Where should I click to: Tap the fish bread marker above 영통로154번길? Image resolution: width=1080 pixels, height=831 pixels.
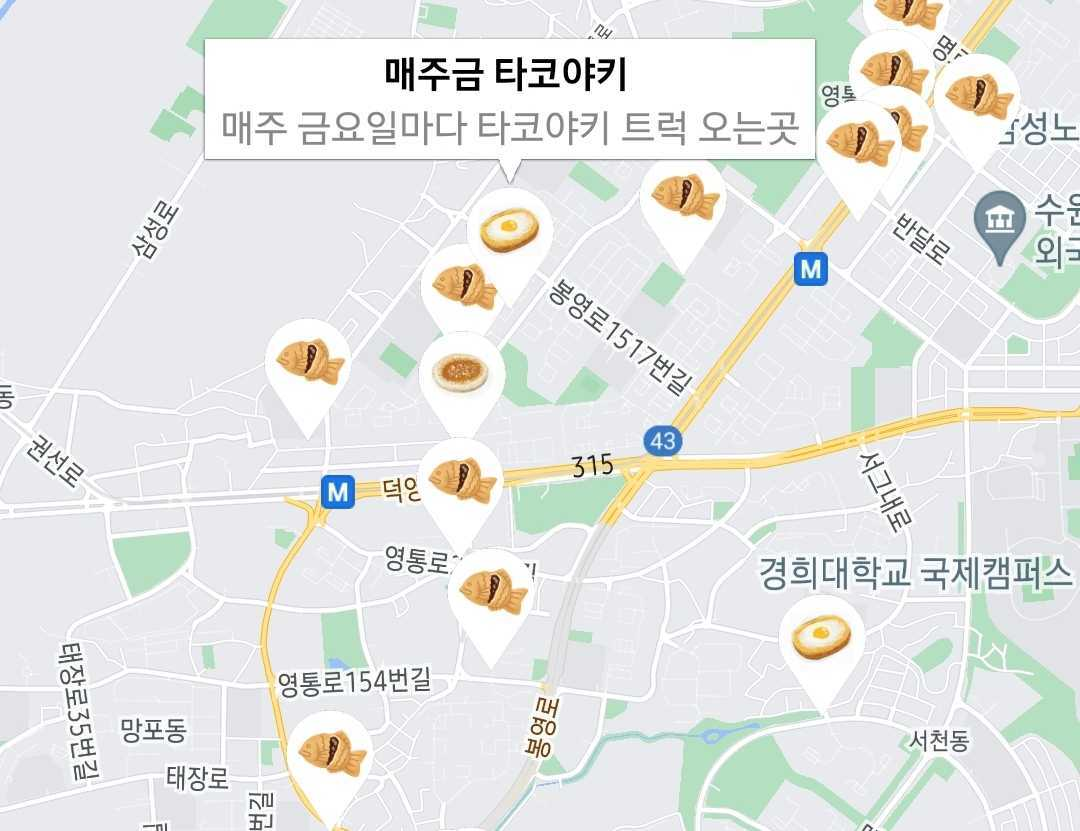490,590
